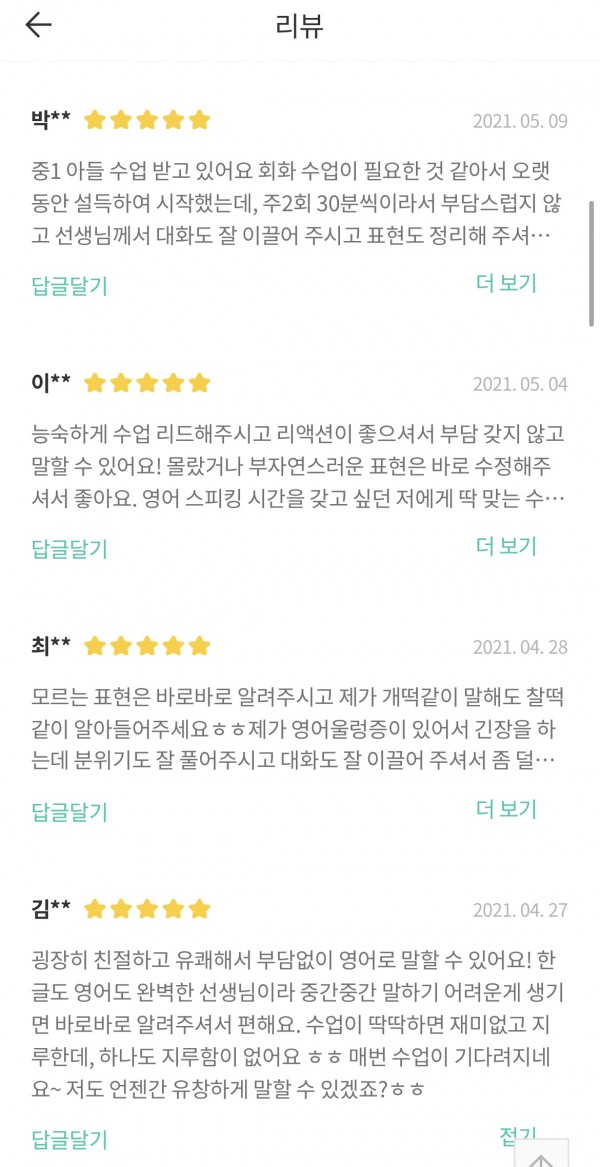Go back using the arrow icon

click(x=38, y=25)
